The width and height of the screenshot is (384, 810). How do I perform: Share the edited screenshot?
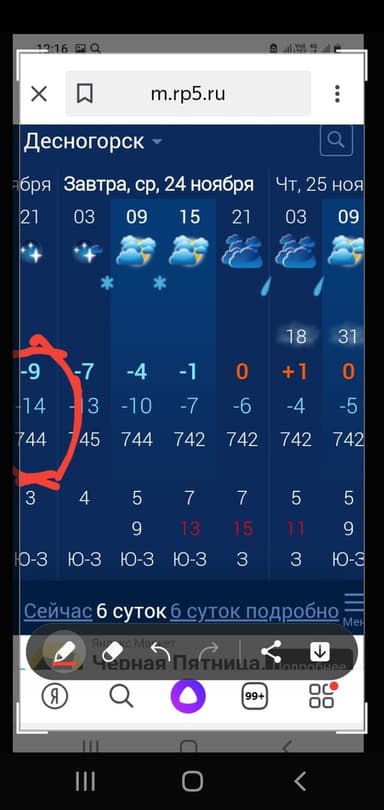coord(271,652)
